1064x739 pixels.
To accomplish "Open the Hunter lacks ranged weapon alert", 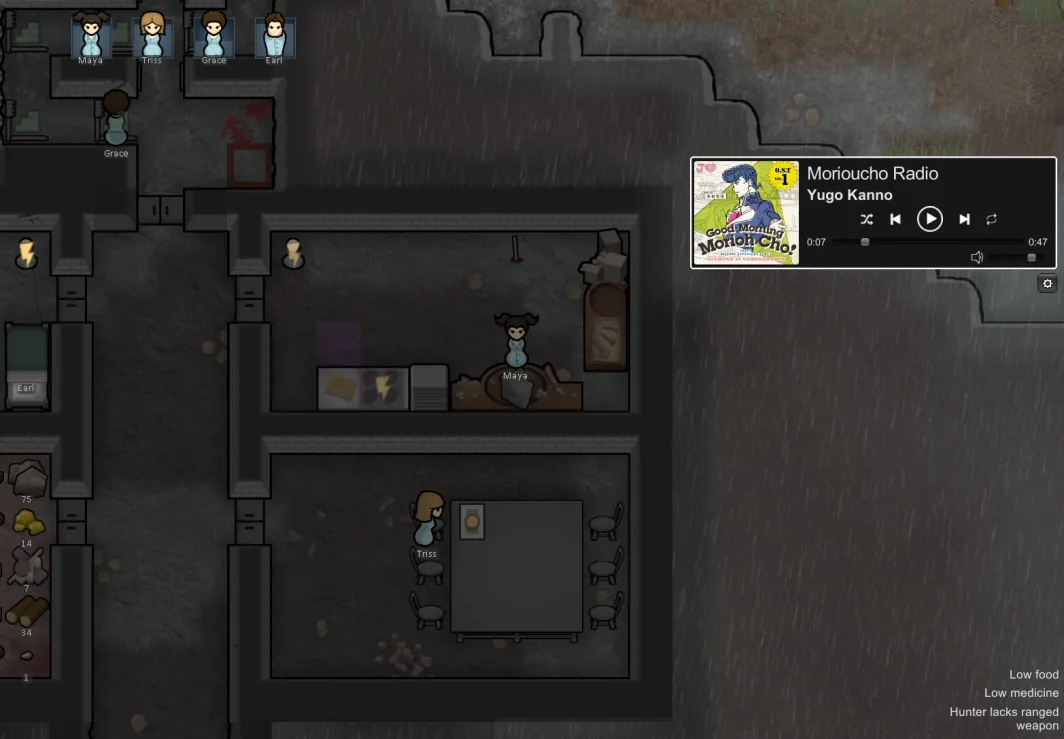I will [x=1003, y=718].
